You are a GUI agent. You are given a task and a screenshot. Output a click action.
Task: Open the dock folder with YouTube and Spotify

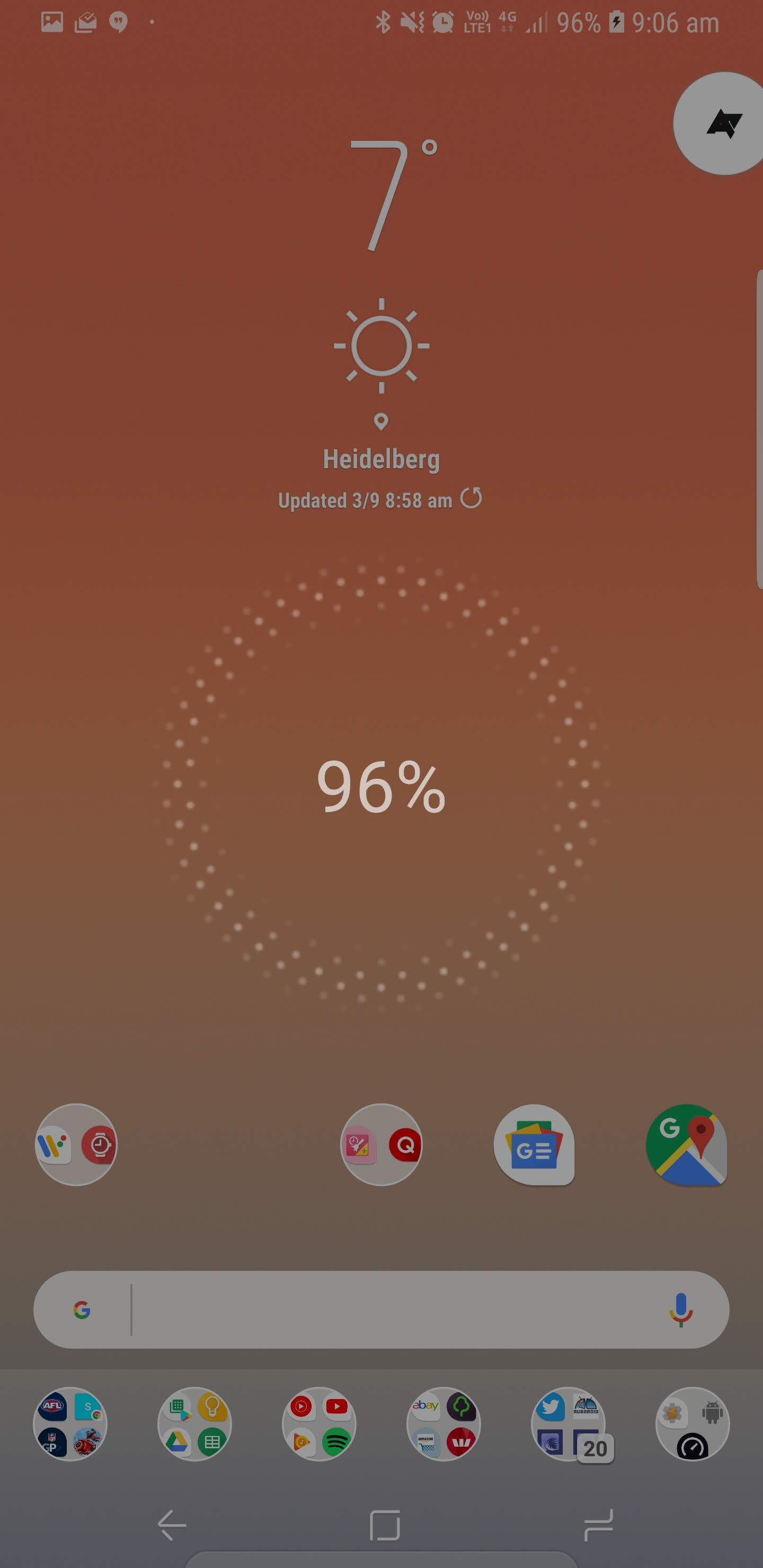pyautogui.click(x=319, y=1424)
